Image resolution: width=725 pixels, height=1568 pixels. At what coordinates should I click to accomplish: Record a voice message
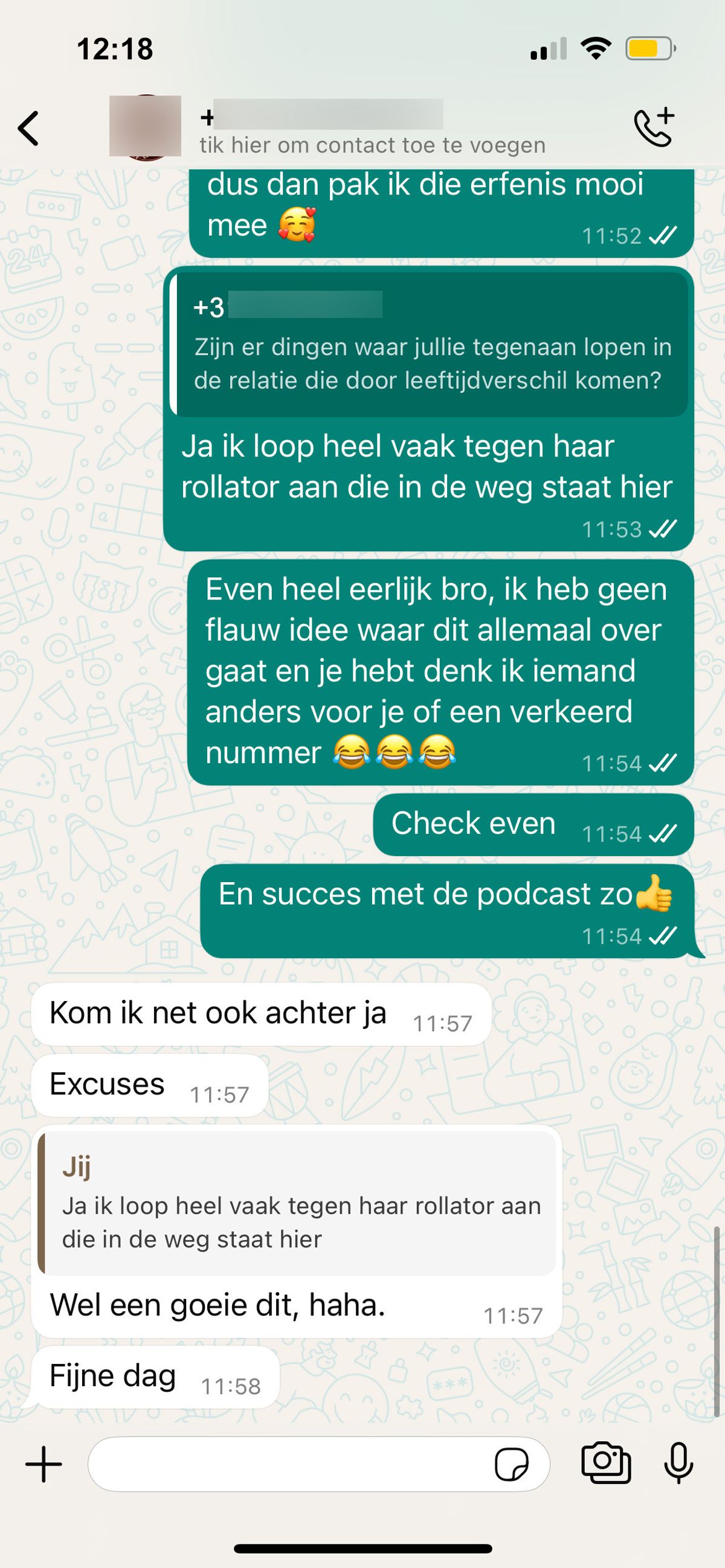[678, 1462]
